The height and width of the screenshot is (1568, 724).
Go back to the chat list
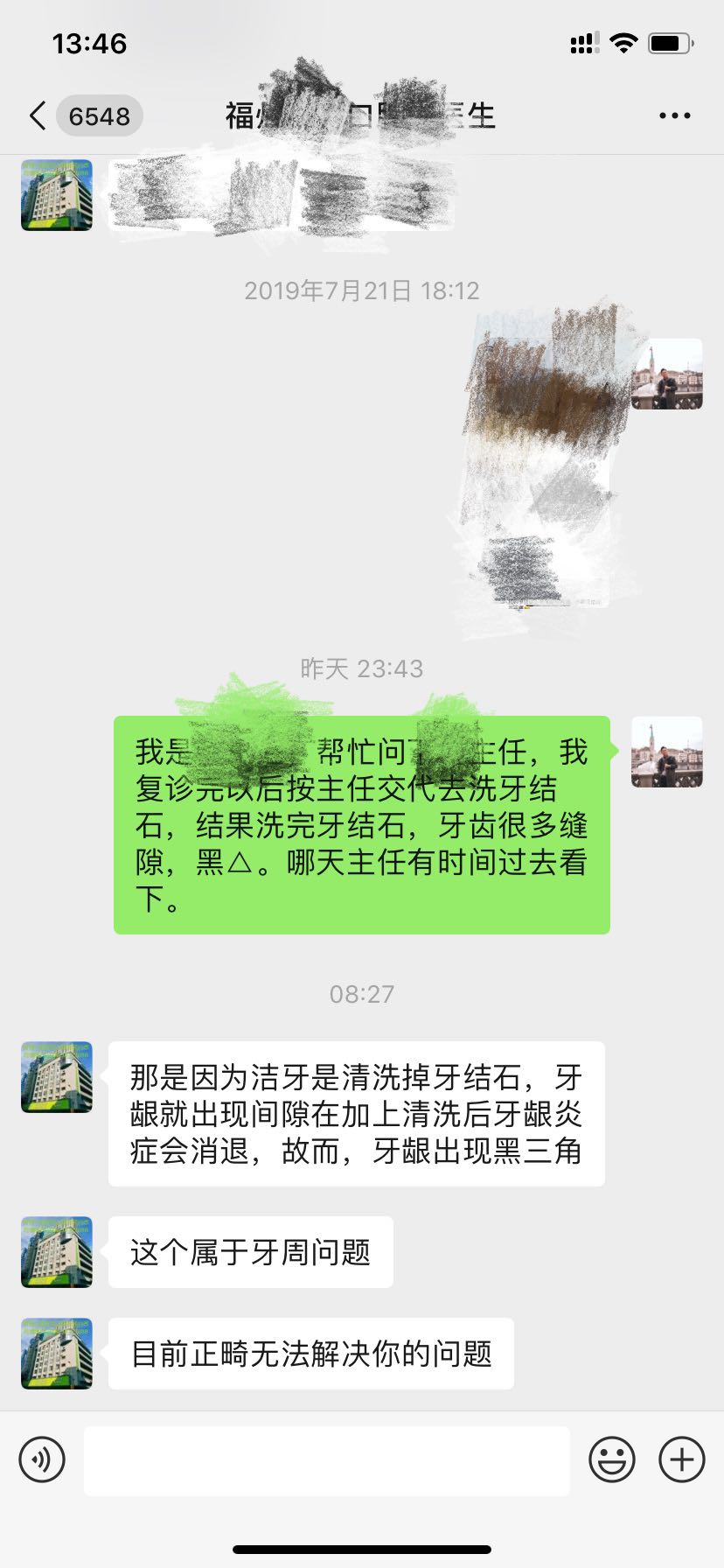38,115
